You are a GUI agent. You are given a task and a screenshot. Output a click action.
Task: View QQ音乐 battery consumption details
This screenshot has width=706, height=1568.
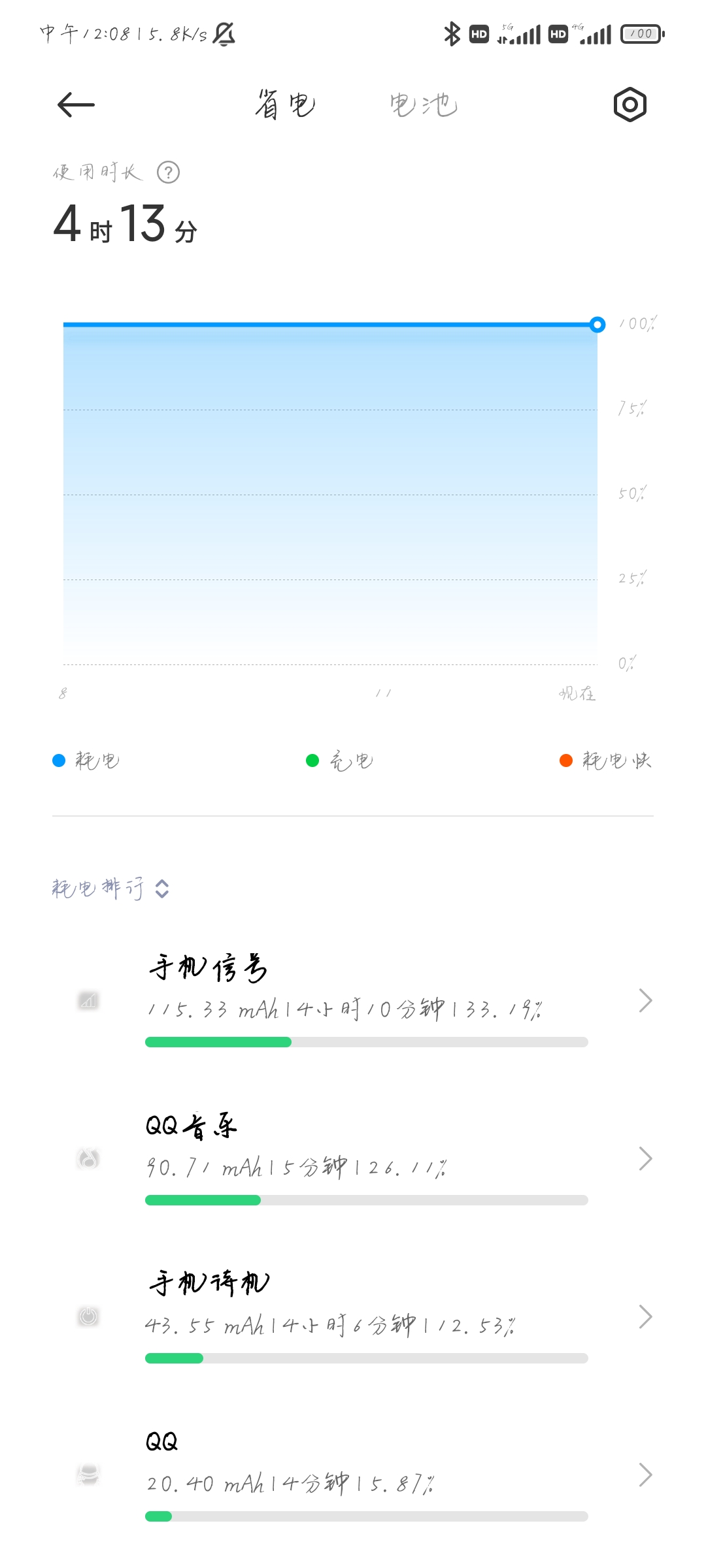coord(353,1158)
